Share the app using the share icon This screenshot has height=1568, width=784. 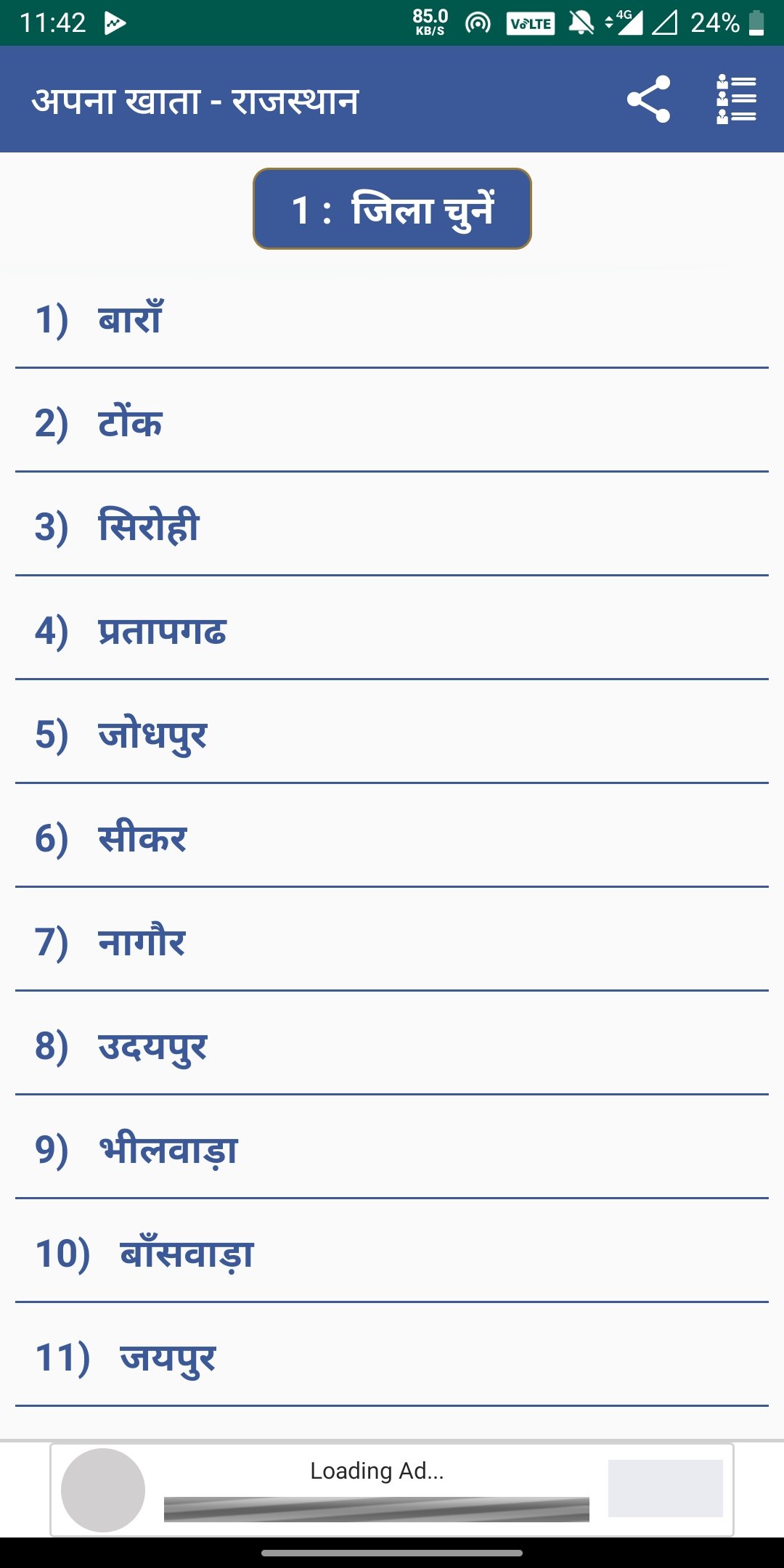pyautogui.click(x=648, y=99)
